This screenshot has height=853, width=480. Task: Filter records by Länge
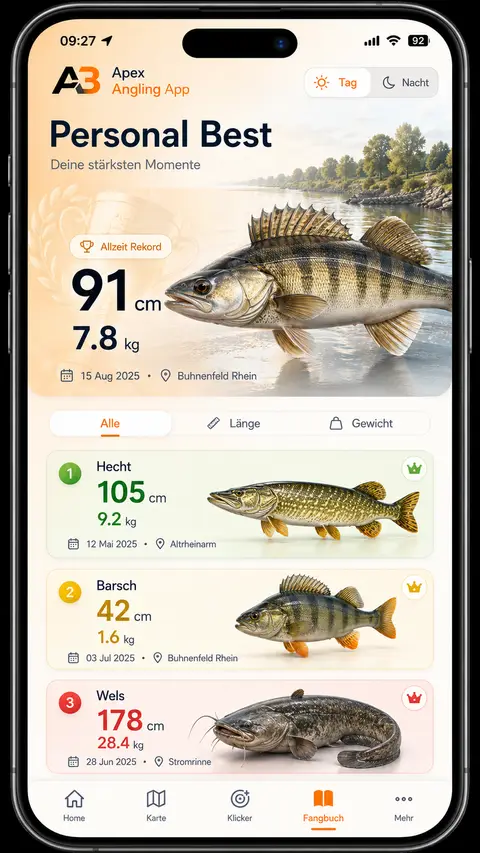[x=234, y=423]
